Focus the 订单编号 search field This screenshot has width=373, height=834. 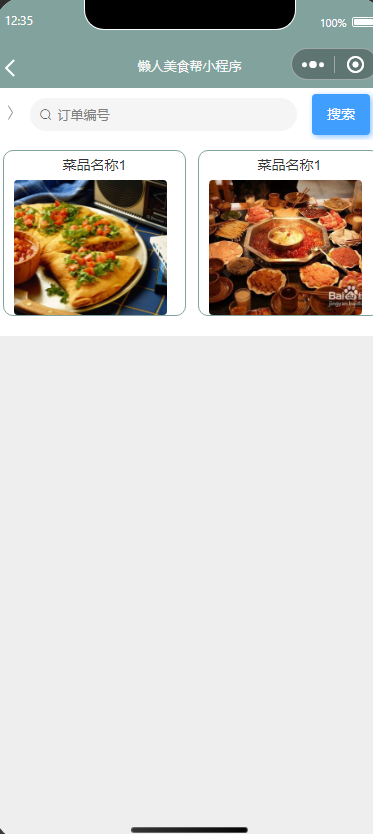[x=163, y=114]
